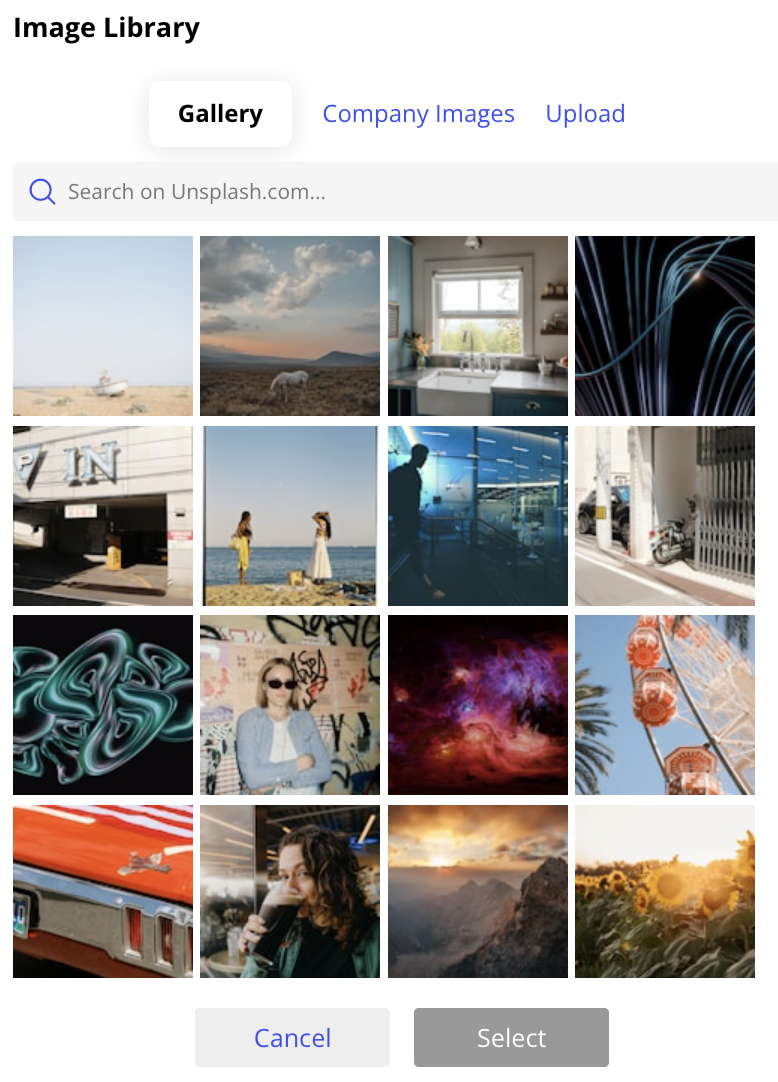
Task: Pick the sunflower field sunset image
Action: 664,891
